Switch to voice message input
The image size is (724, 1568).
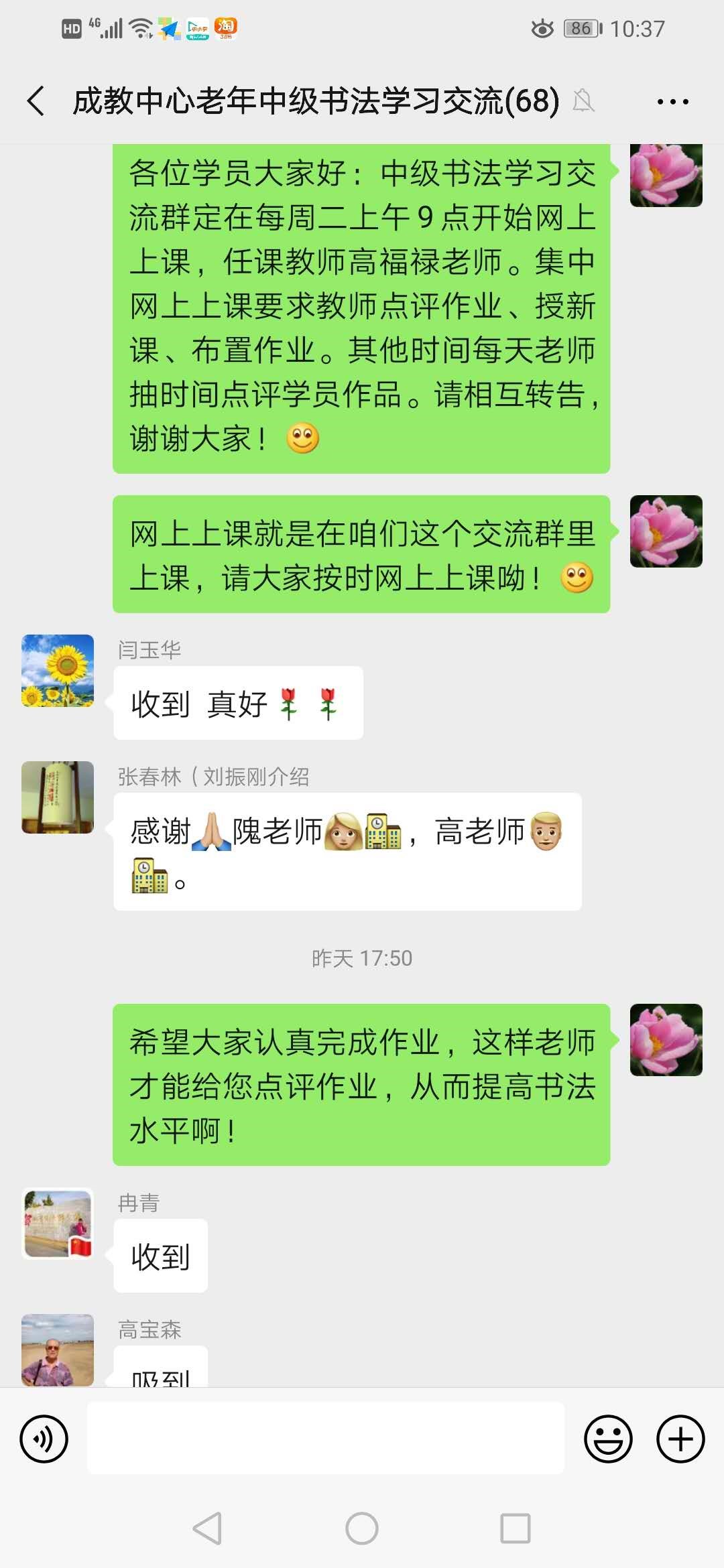click(x=44, y=1439)
